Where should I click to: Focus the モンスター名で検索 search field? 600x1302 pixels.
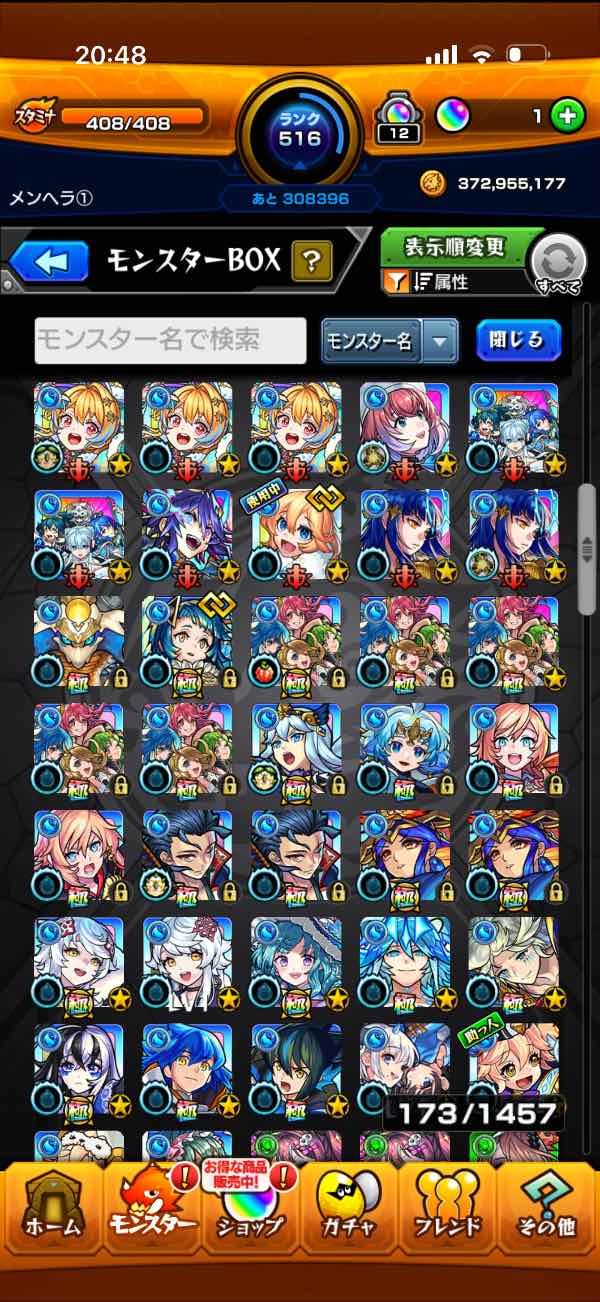(x=170, y=341)
